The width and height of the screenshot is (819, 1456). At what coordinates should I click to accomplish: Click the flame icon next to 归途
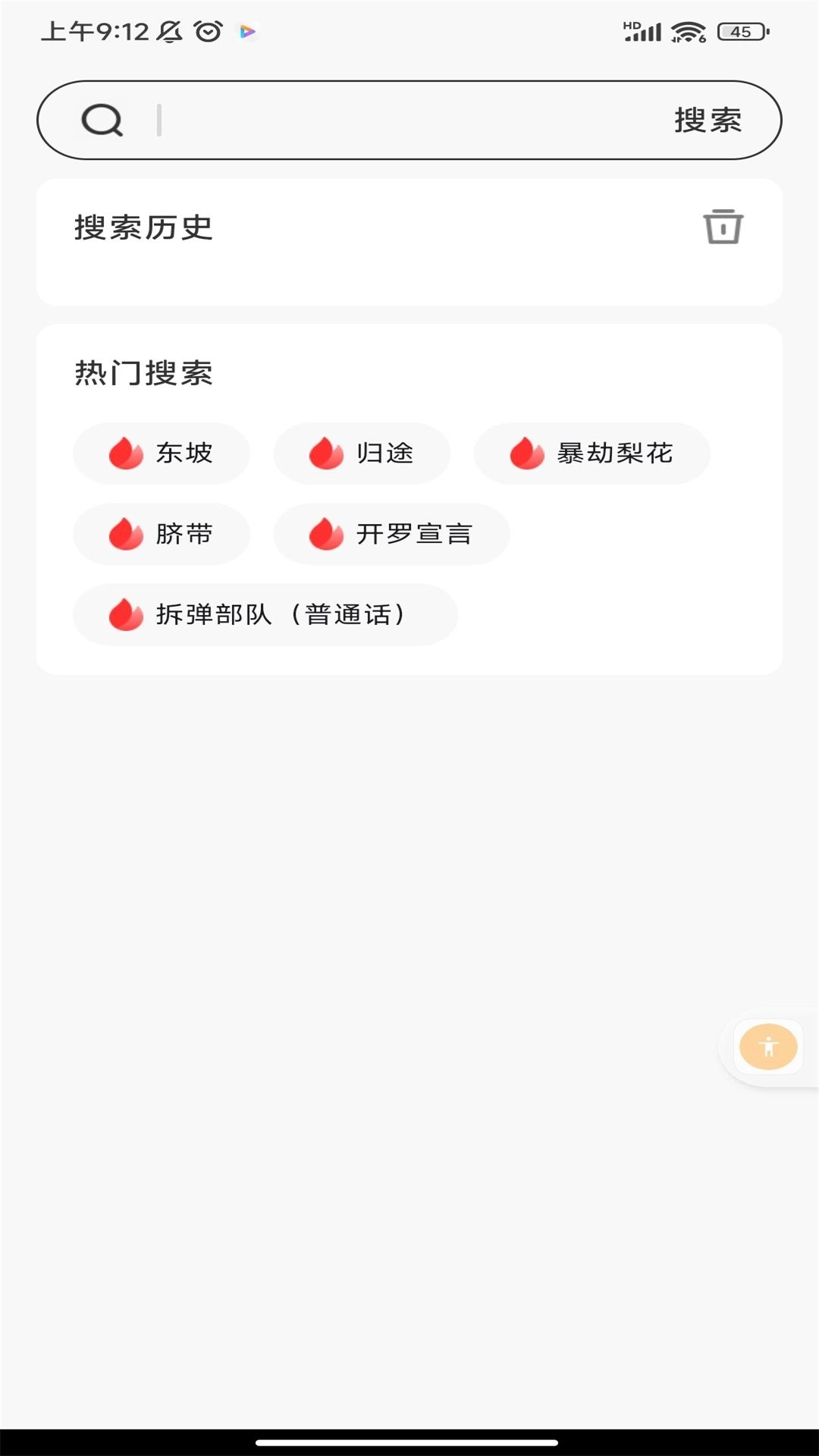click(x=326, y=453)
